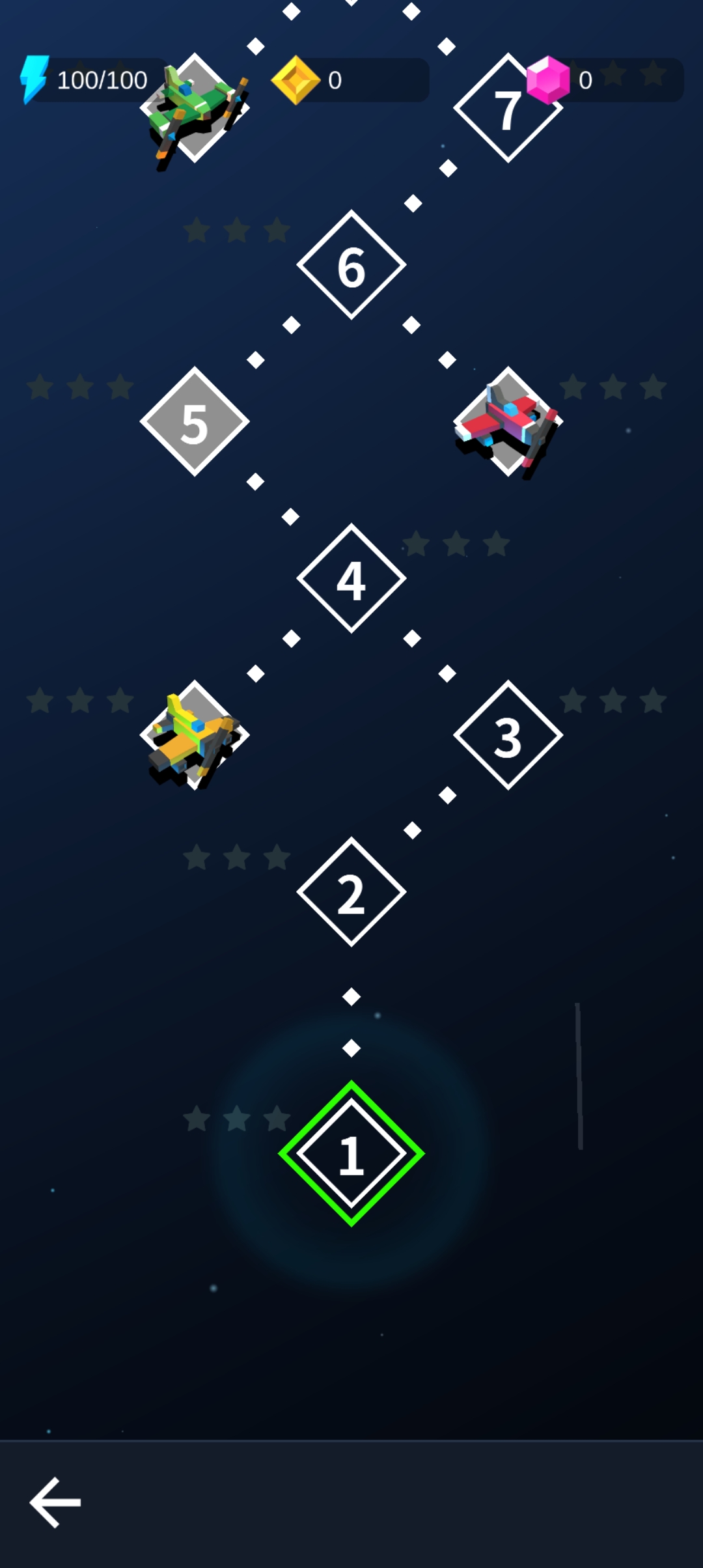Viewport: 703px width, 1568px height.
Task: Tap the orange plane node
Action: pyautogui.click(x=195, y=735)
